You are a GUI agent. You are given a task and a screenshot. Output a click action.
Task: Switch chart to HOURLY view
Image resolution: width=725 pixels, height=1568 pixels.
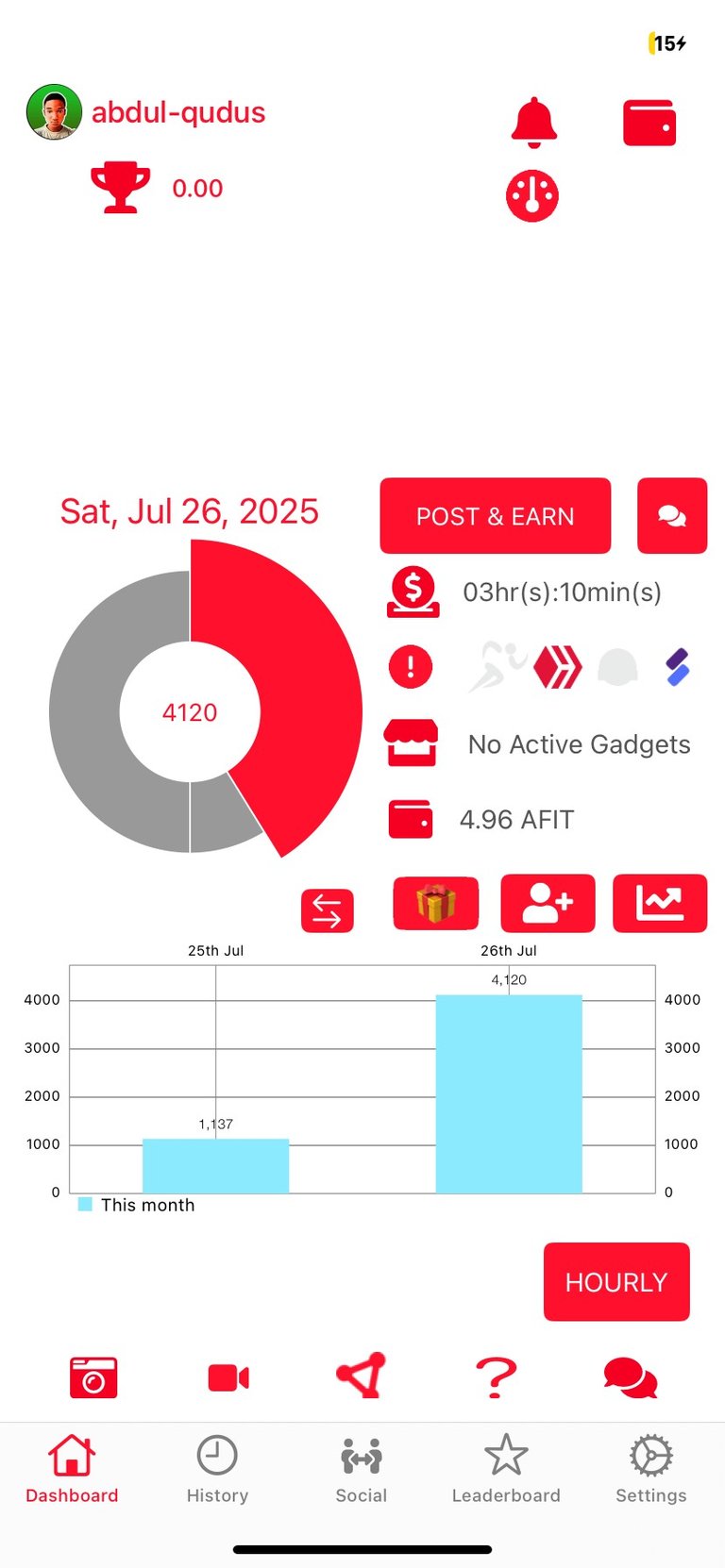(616, 1282)
